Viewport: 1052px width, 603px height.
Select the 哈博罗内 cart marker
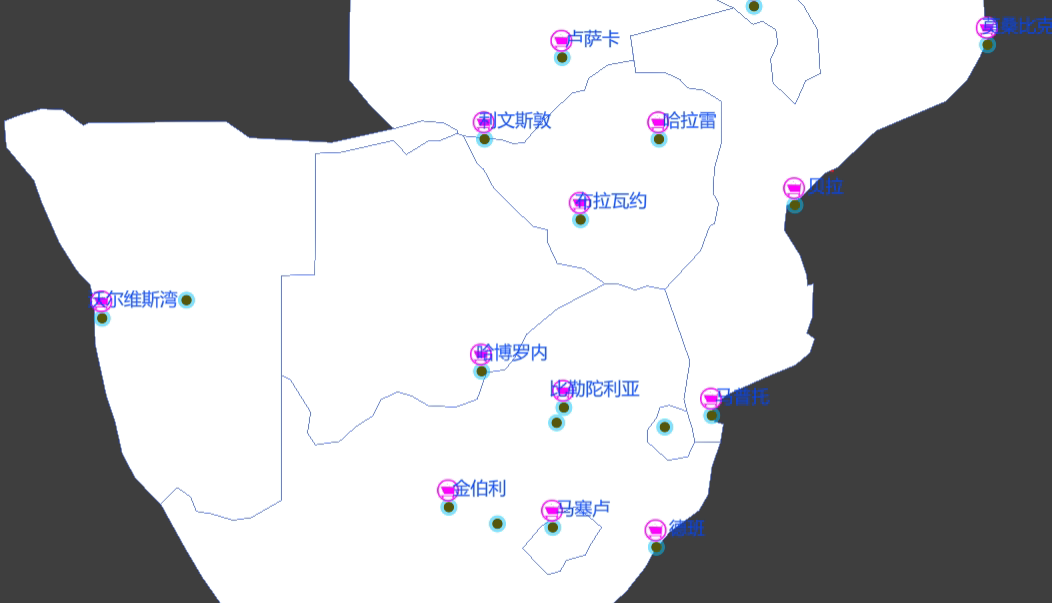pos(481,354)
